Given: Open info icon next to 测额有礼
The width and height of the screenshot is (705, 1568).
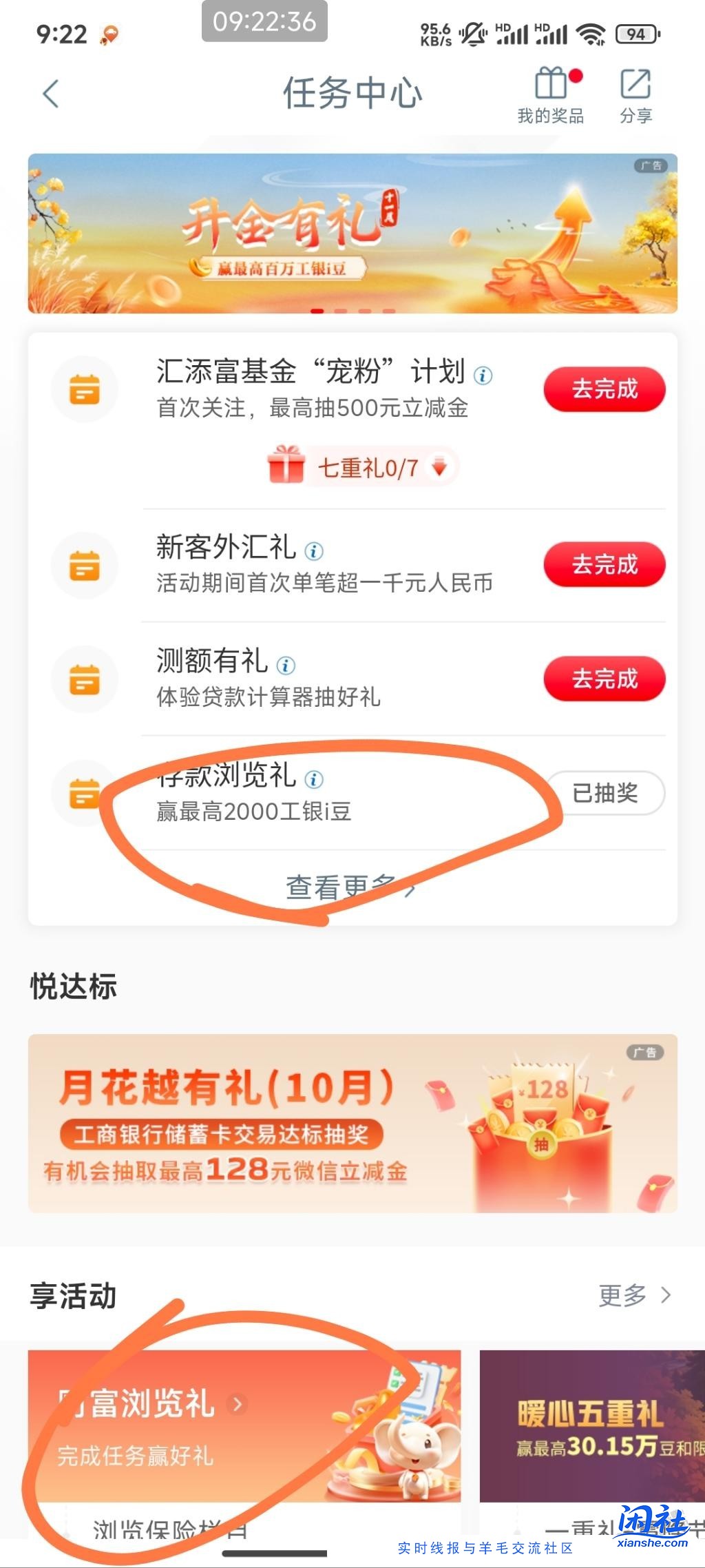Looking at the screenshot, I should click(287, 665).
